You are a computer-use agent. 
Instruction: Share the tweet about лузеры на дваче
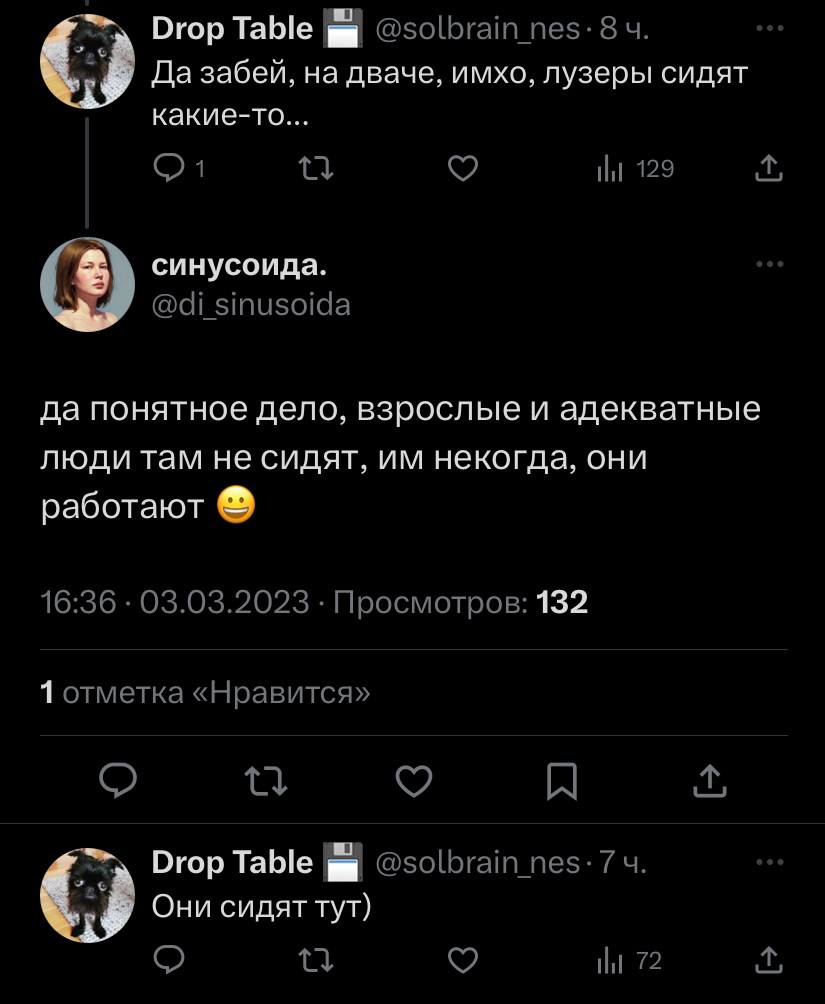point(768,170)
